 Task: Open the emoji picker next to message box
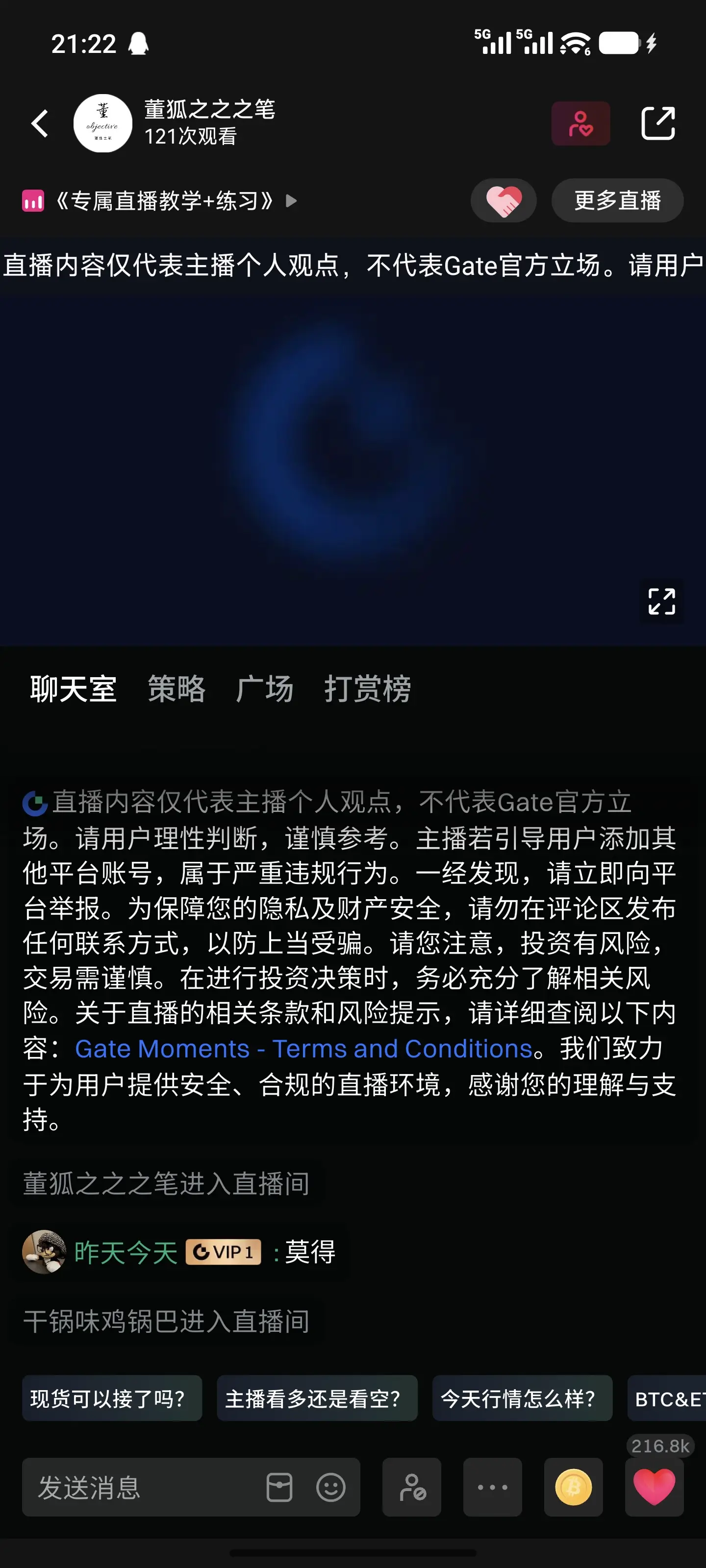click(331, 1487)
